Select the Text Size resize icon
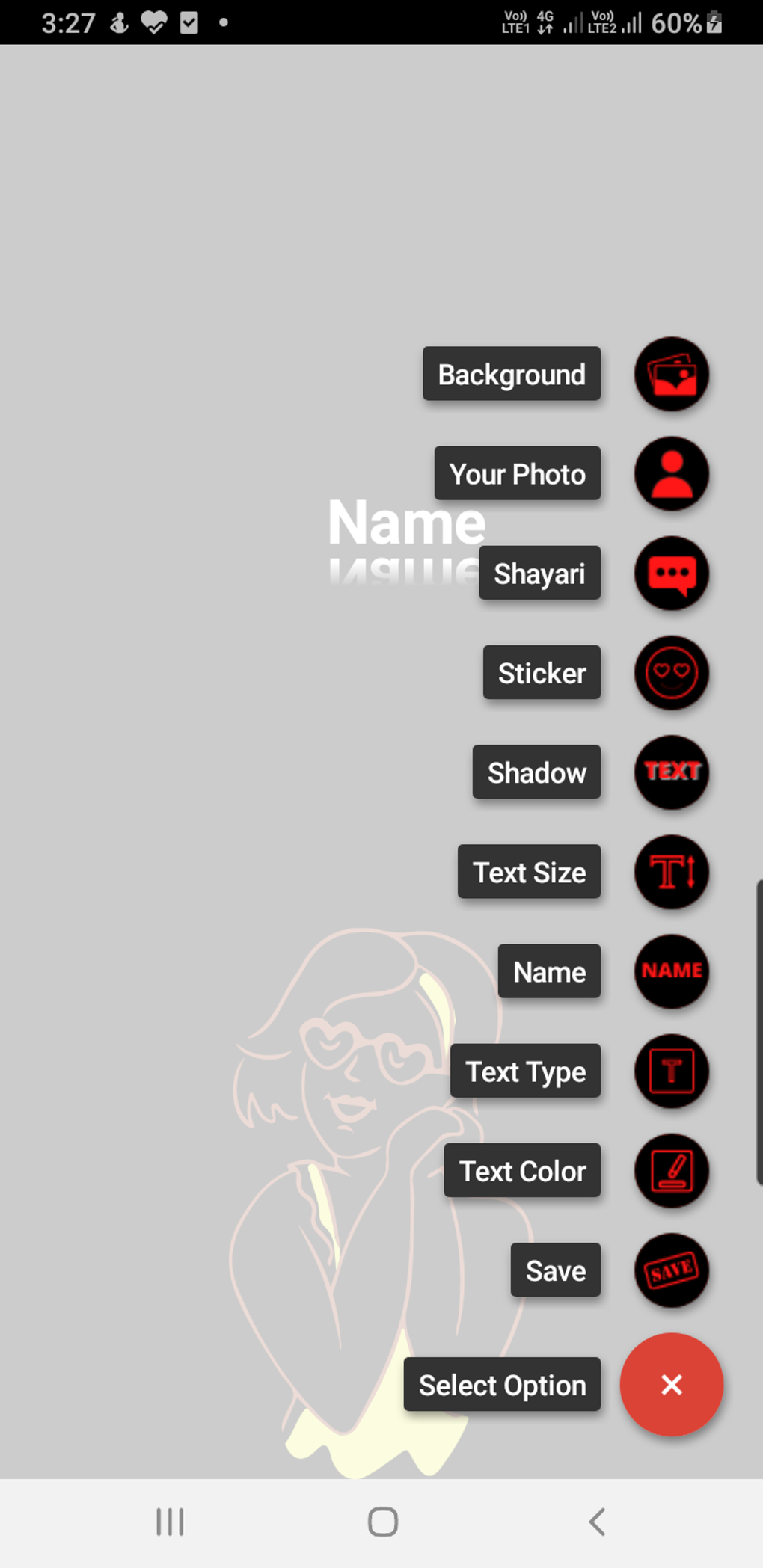Image resolution: width=763 pixels, height=1568 pixels. [x=671, y=872]
